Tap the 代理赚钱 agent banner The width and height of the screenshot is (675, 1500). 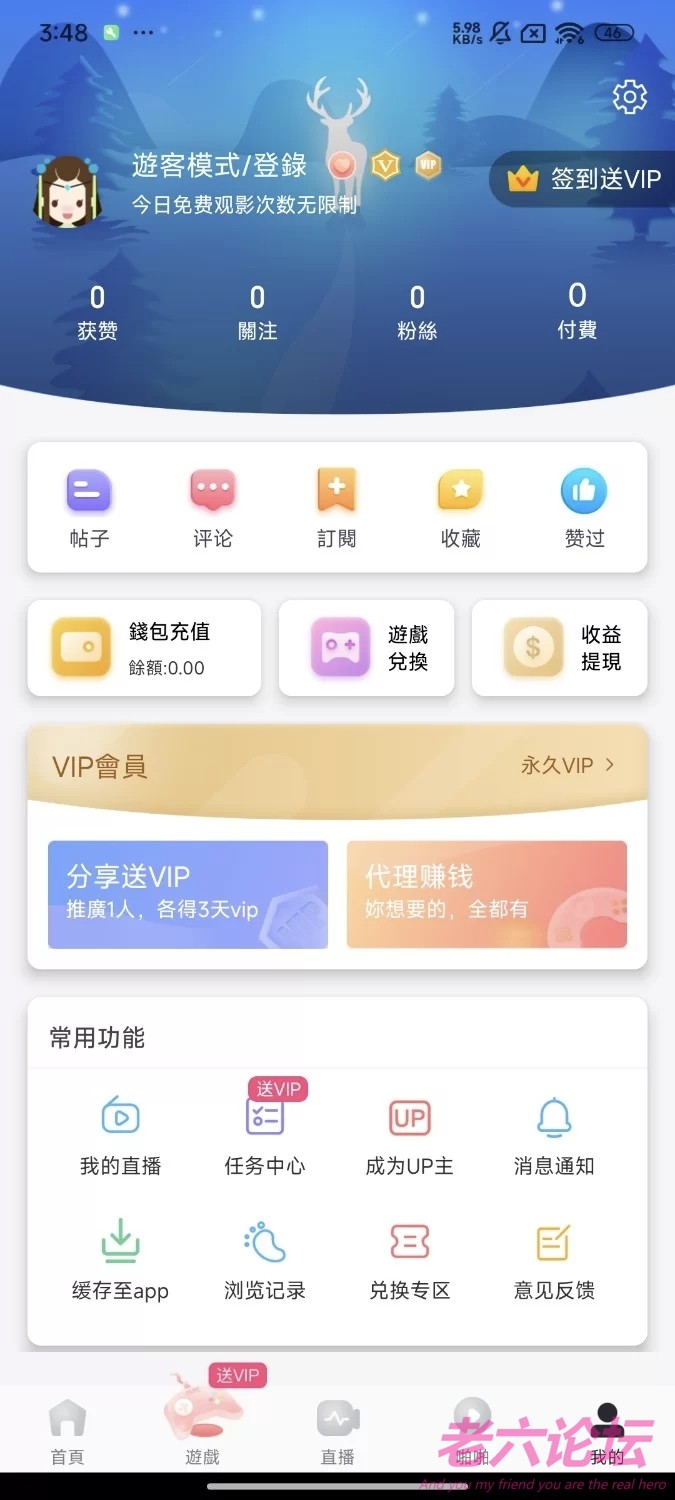[486, 894]
